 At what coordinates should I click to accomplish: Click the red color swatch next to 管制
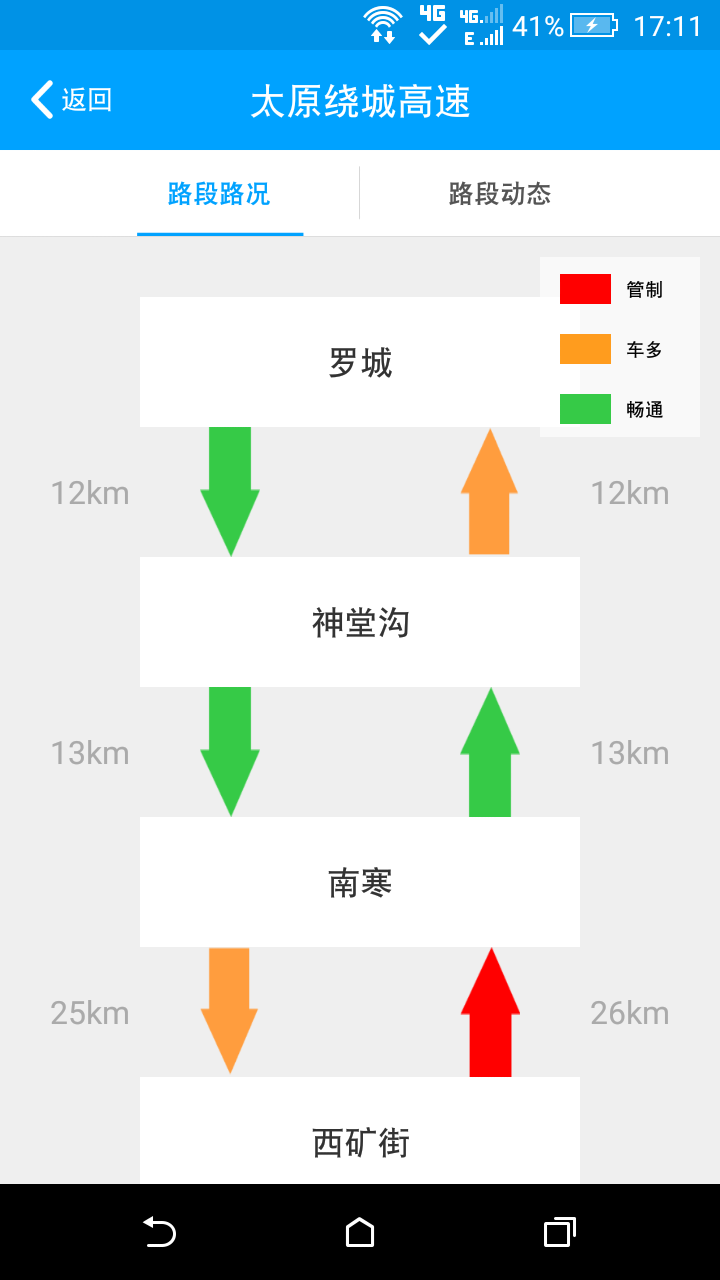point(583,288)
